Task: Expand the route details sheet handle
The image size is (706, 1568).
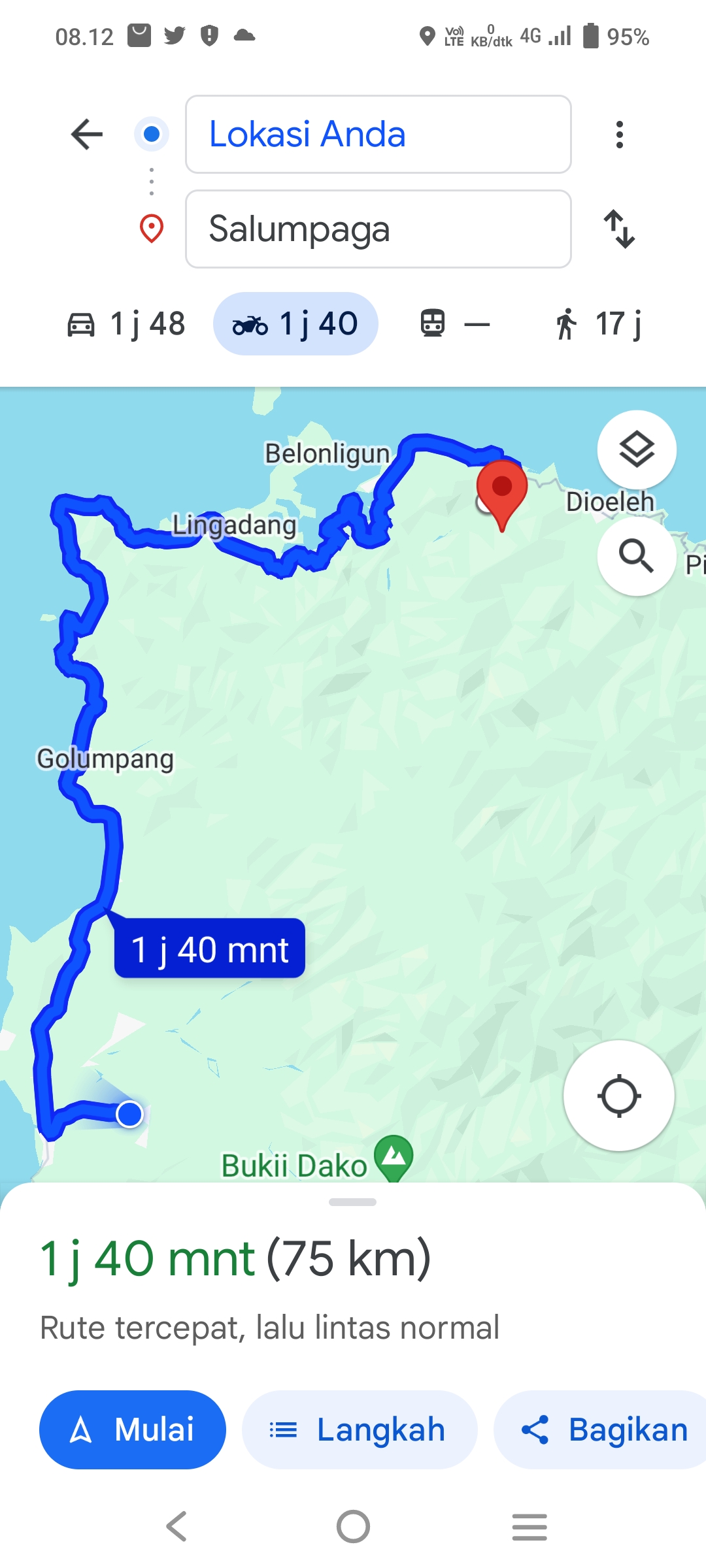Action: coord(353,1202)
